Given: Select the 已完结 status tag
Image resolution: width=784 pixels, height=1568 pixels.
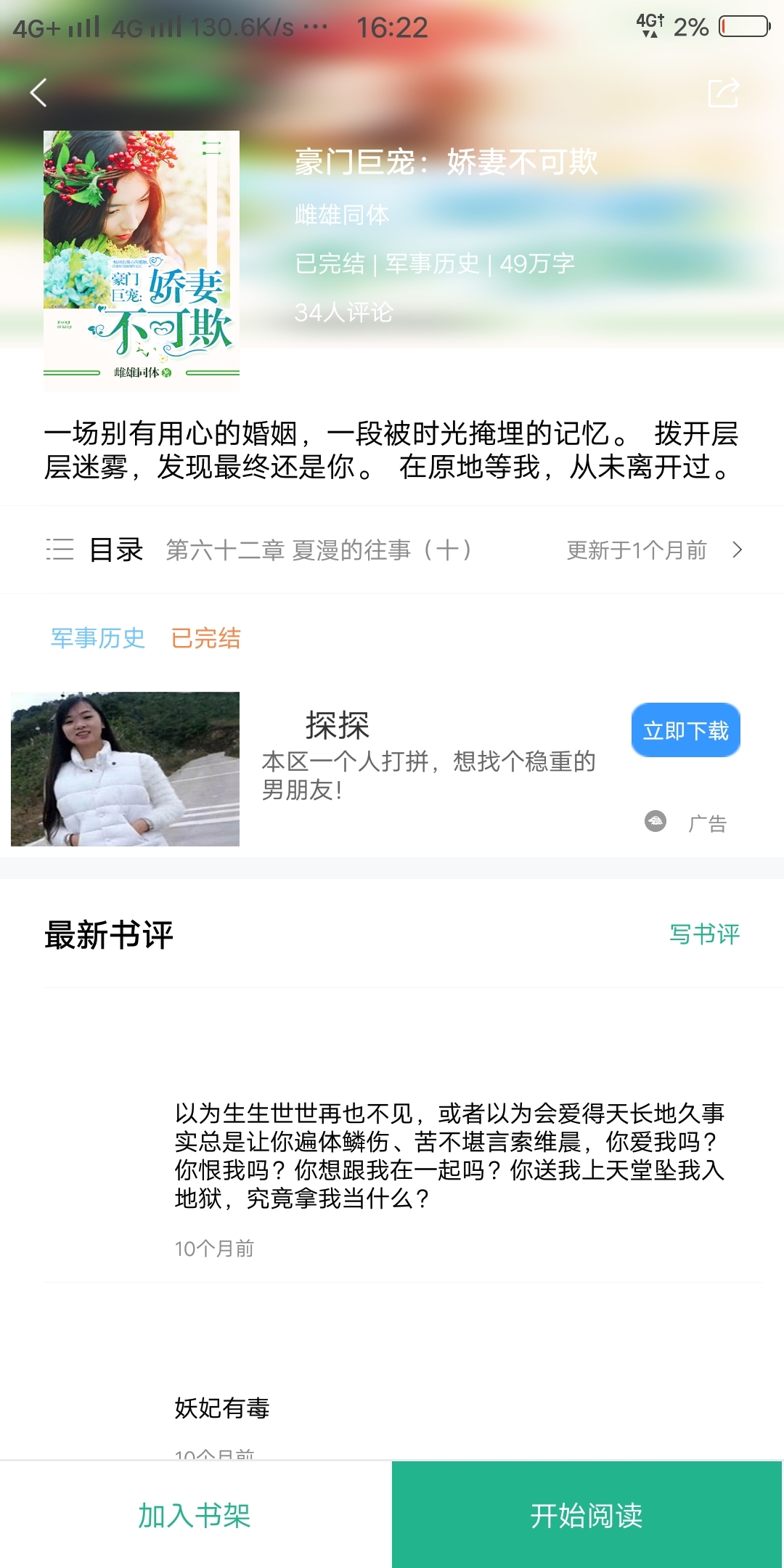Looking at the screenshot, I should pos(205,638).
